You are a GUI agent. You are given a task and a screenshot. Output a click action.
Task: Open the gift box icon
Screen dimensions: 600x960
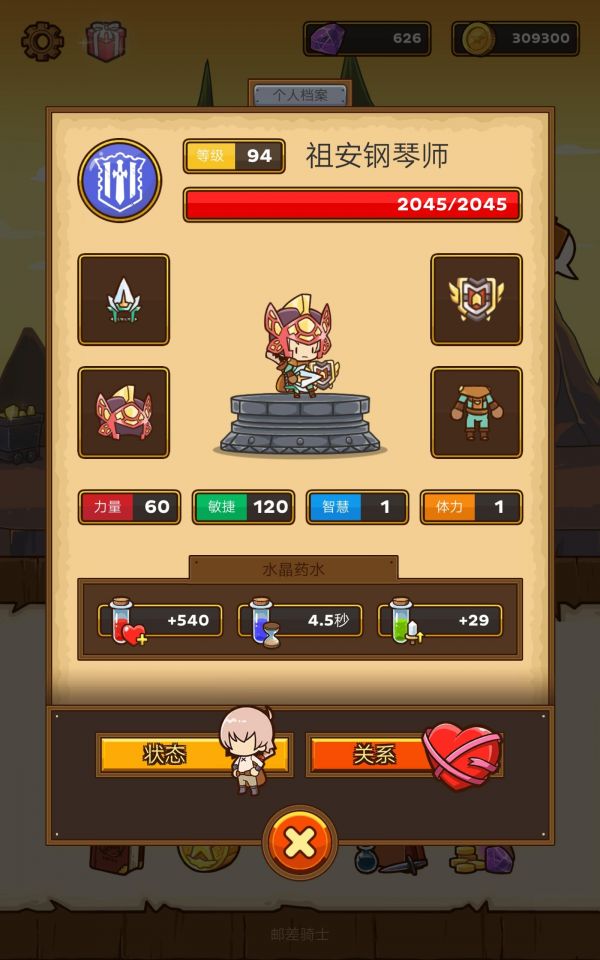click(x=105, y=41)
